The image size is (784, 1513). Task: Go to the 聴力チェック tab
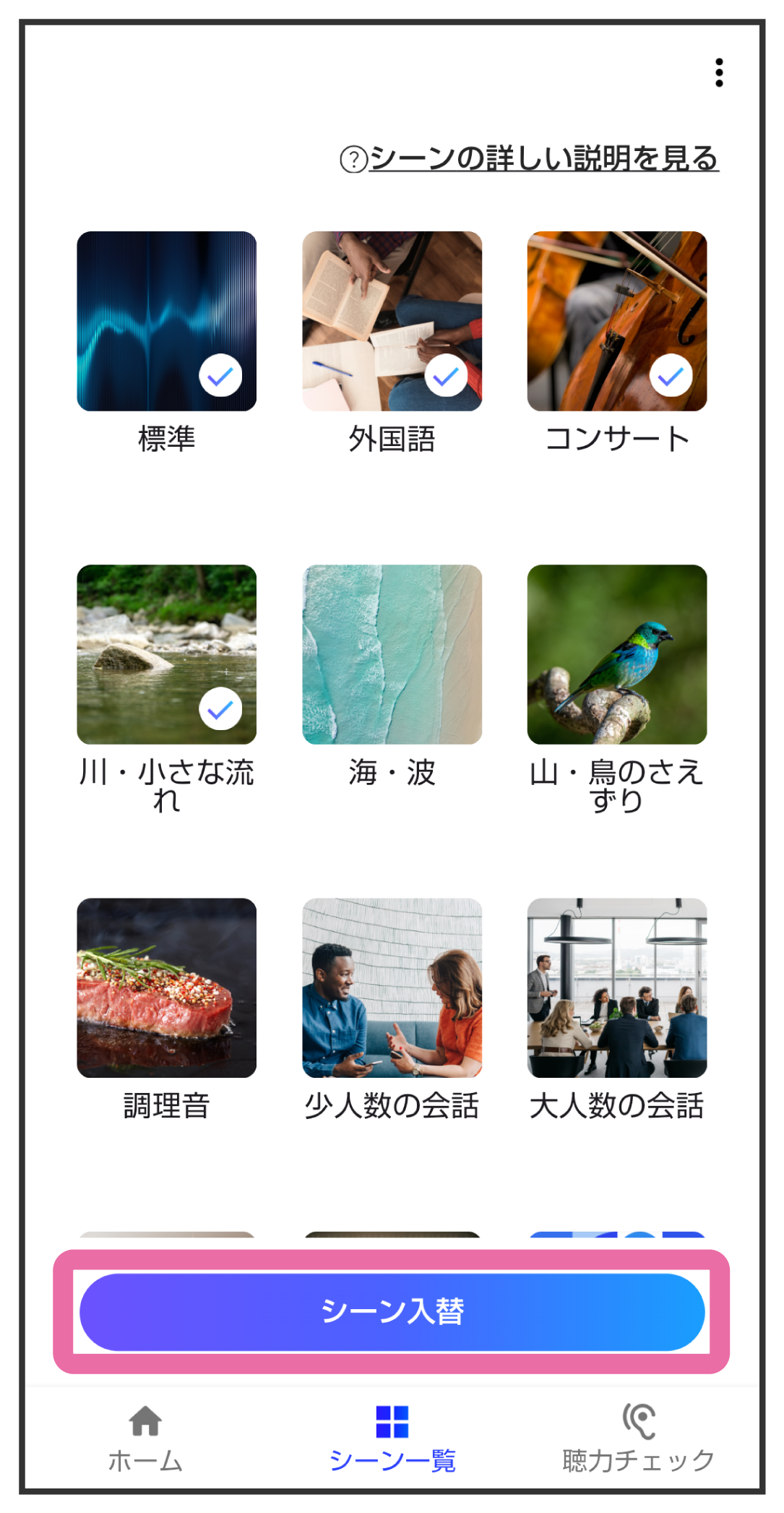639,1439
